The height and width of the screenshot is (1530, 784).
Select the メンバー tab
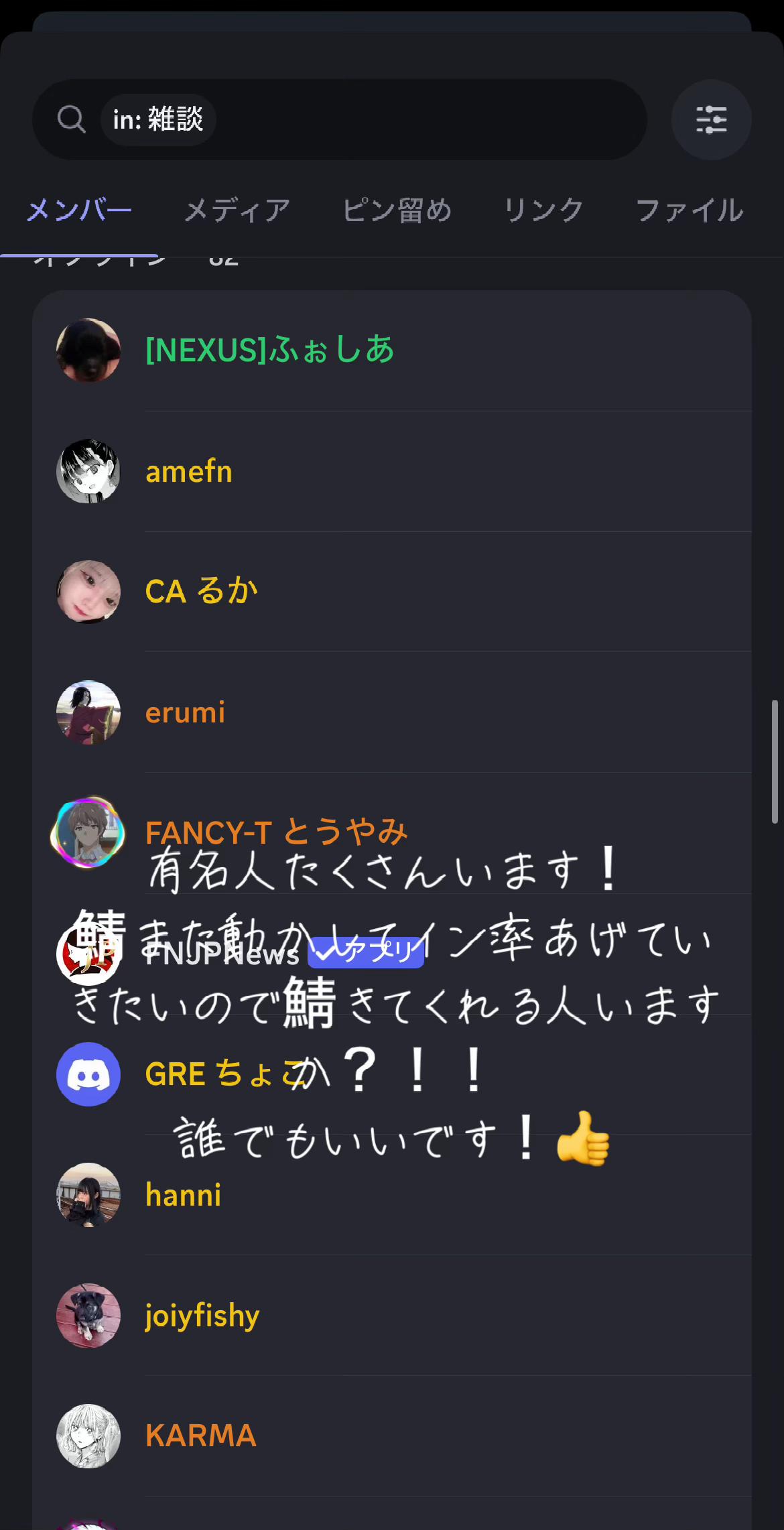tap(79, 210)
